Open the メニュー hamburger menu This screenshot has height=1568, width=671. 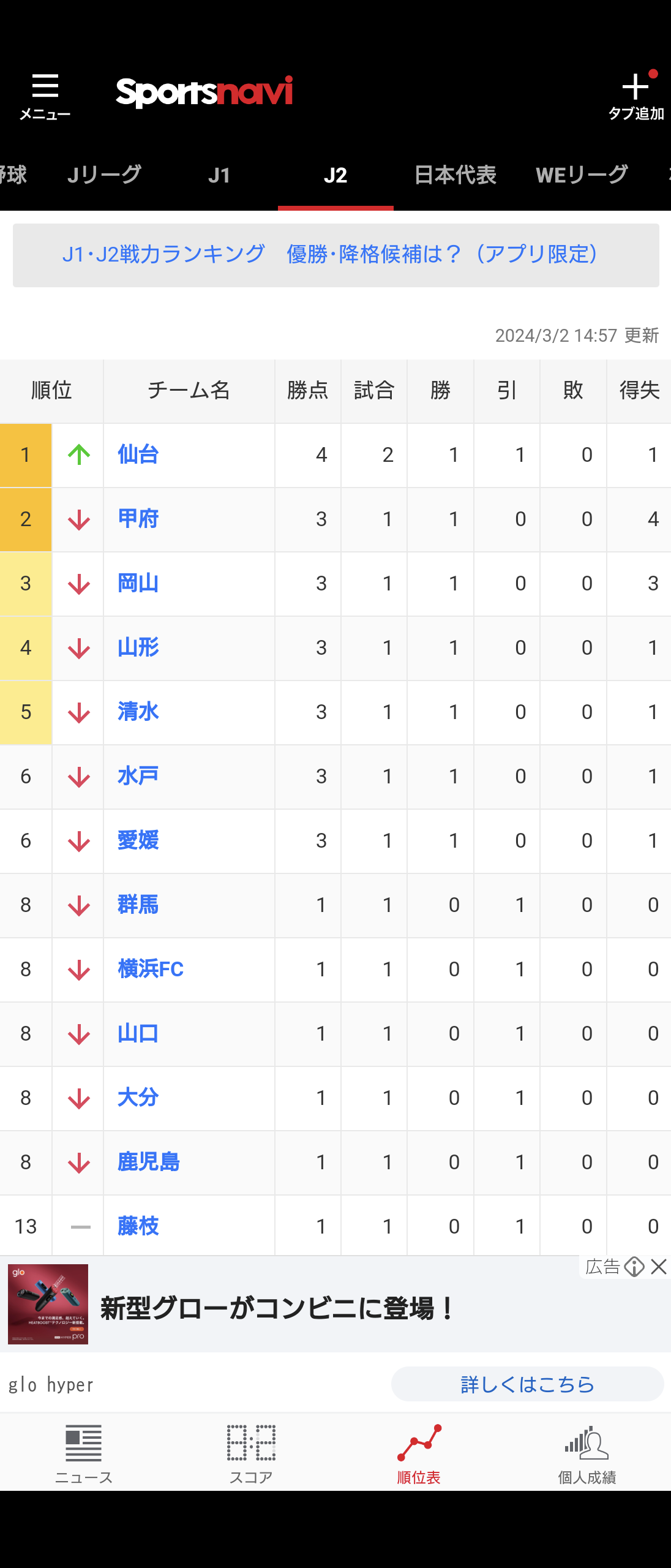pos(45,96)
